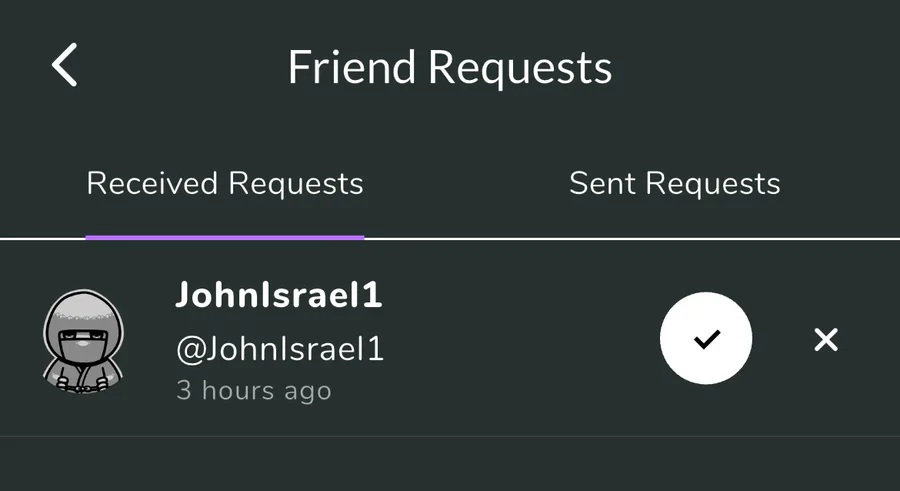Go back from Friend Requests
The height and width of the screenshot is (491, 900).
click(65, 66)
